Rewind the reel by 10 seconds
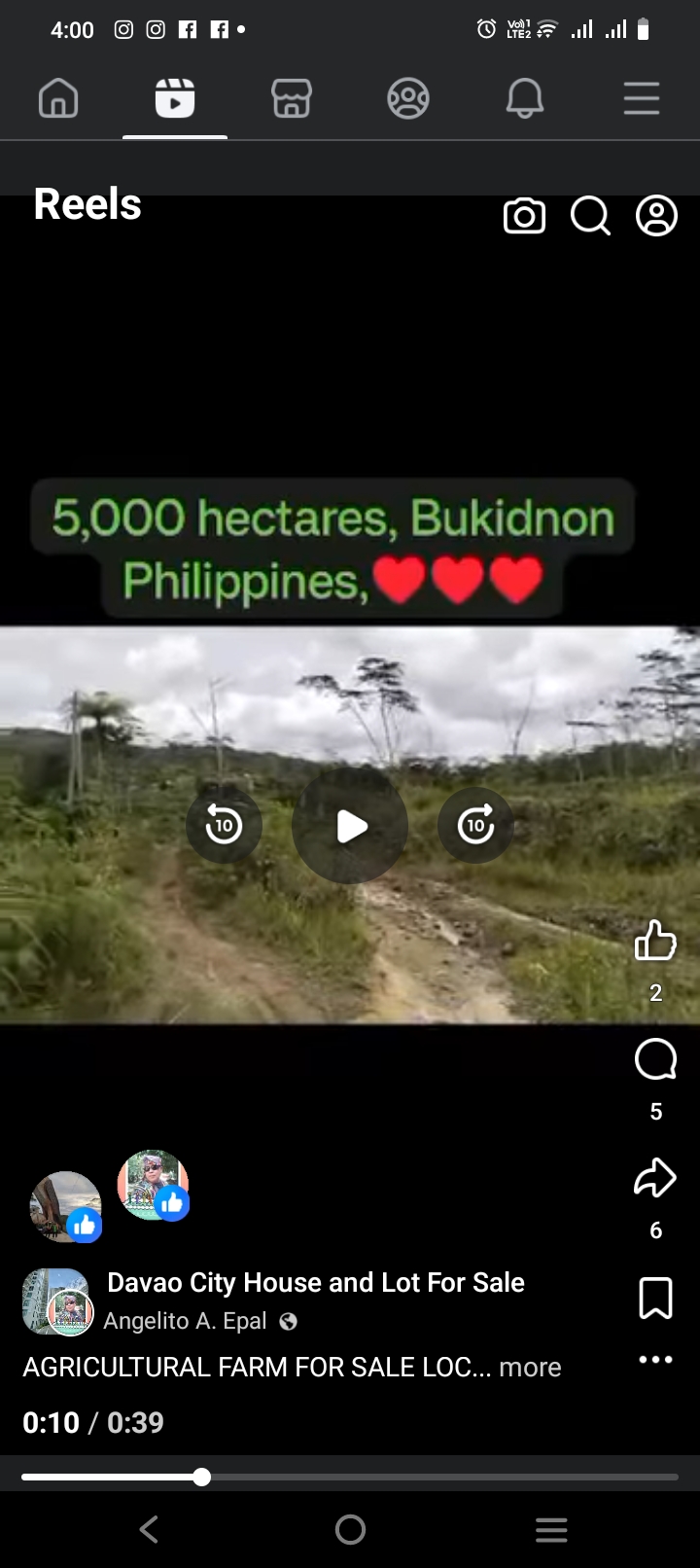Image resolution: width=700 pixels, height=1568 pixels. (224, 826)
